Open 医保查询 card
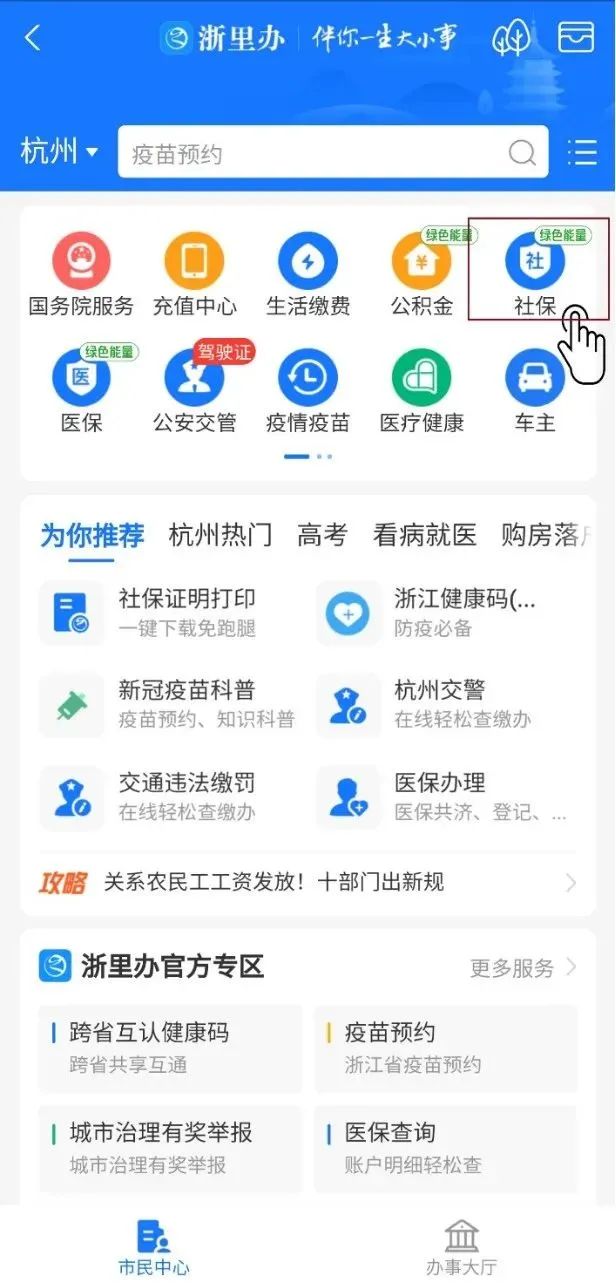616x1285 pixels. pyautogui.click(x=445, y=1147)
